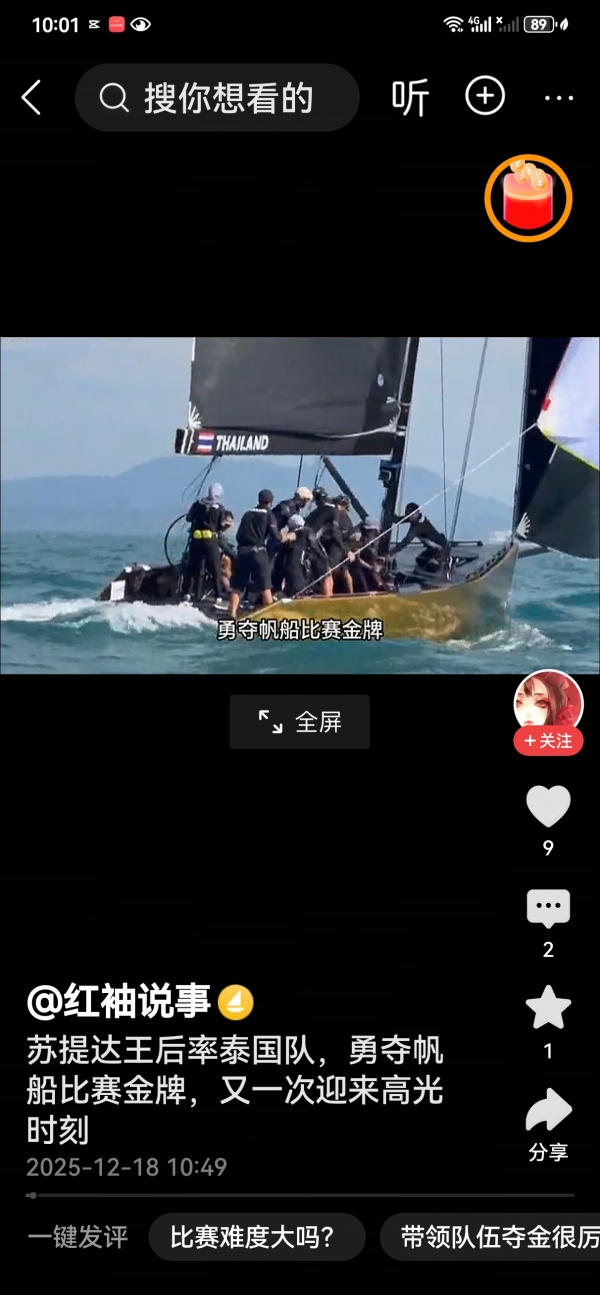The width and height of the screenshot is (600, 1295).
Task: Switch the video to 全屏 fullscreen
Action: [300, 722]
